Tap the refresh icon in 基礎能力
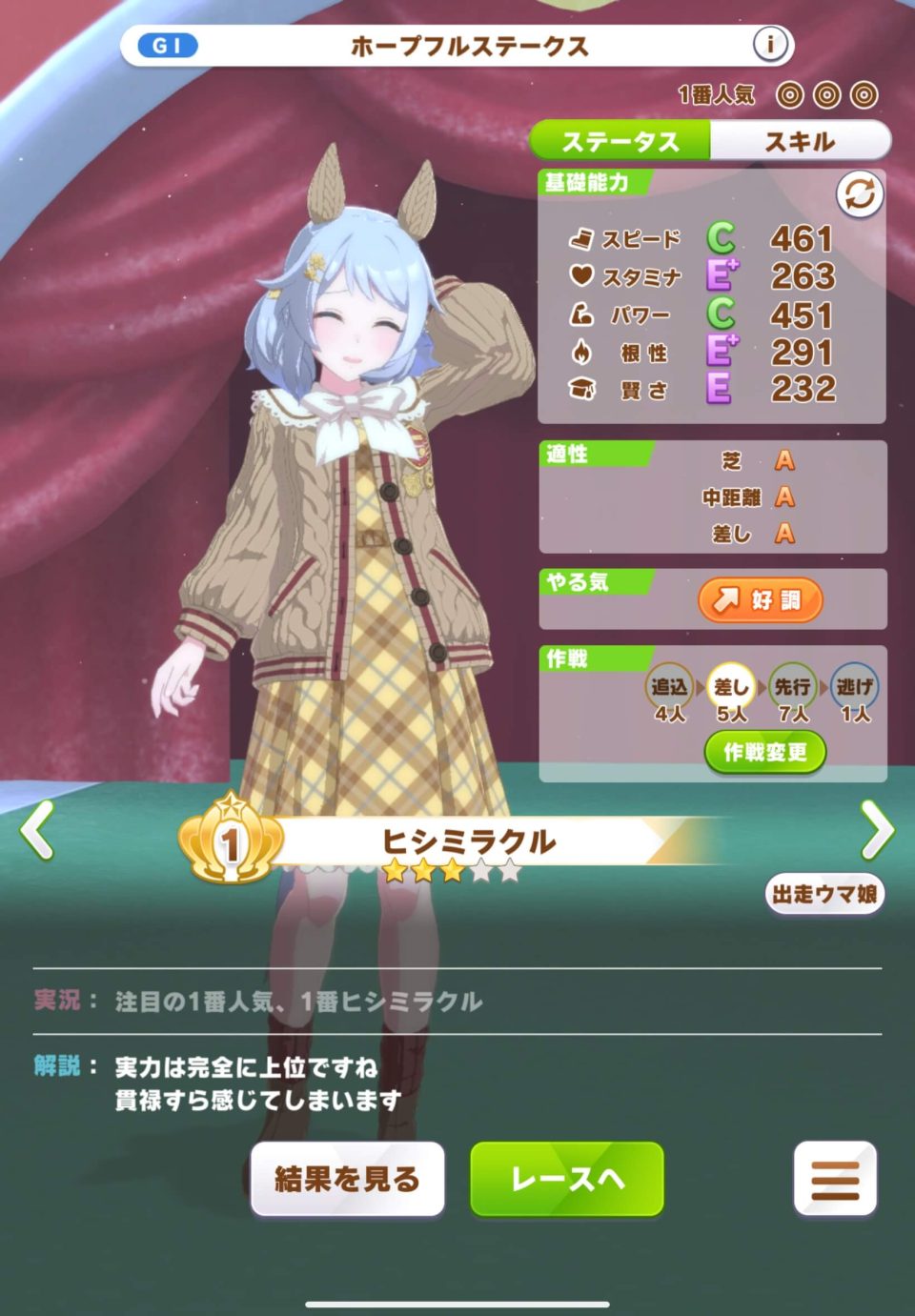 [860, 194]
